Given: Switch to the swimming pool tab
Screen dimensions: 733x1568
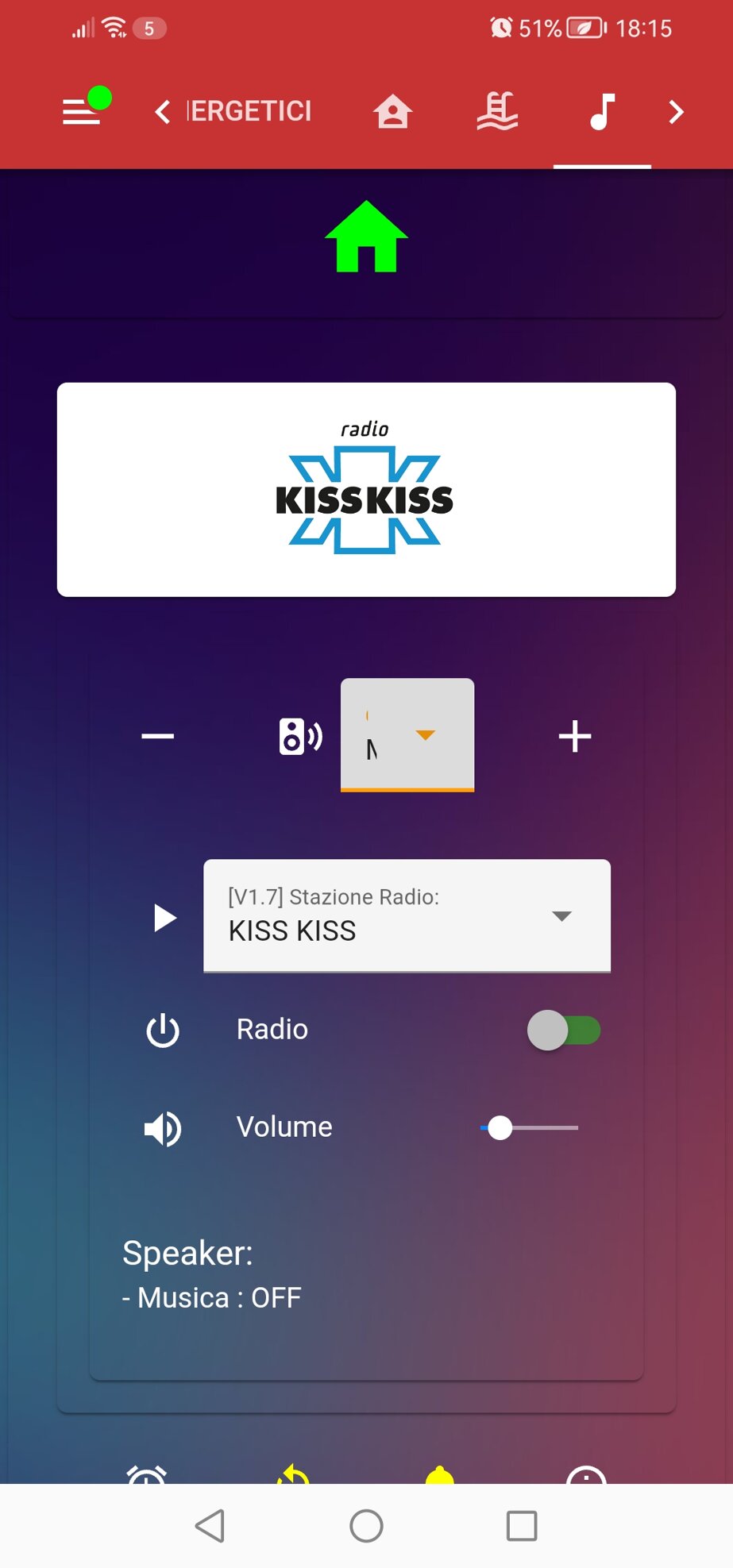Looking at the screenshot, I should 497,112.
